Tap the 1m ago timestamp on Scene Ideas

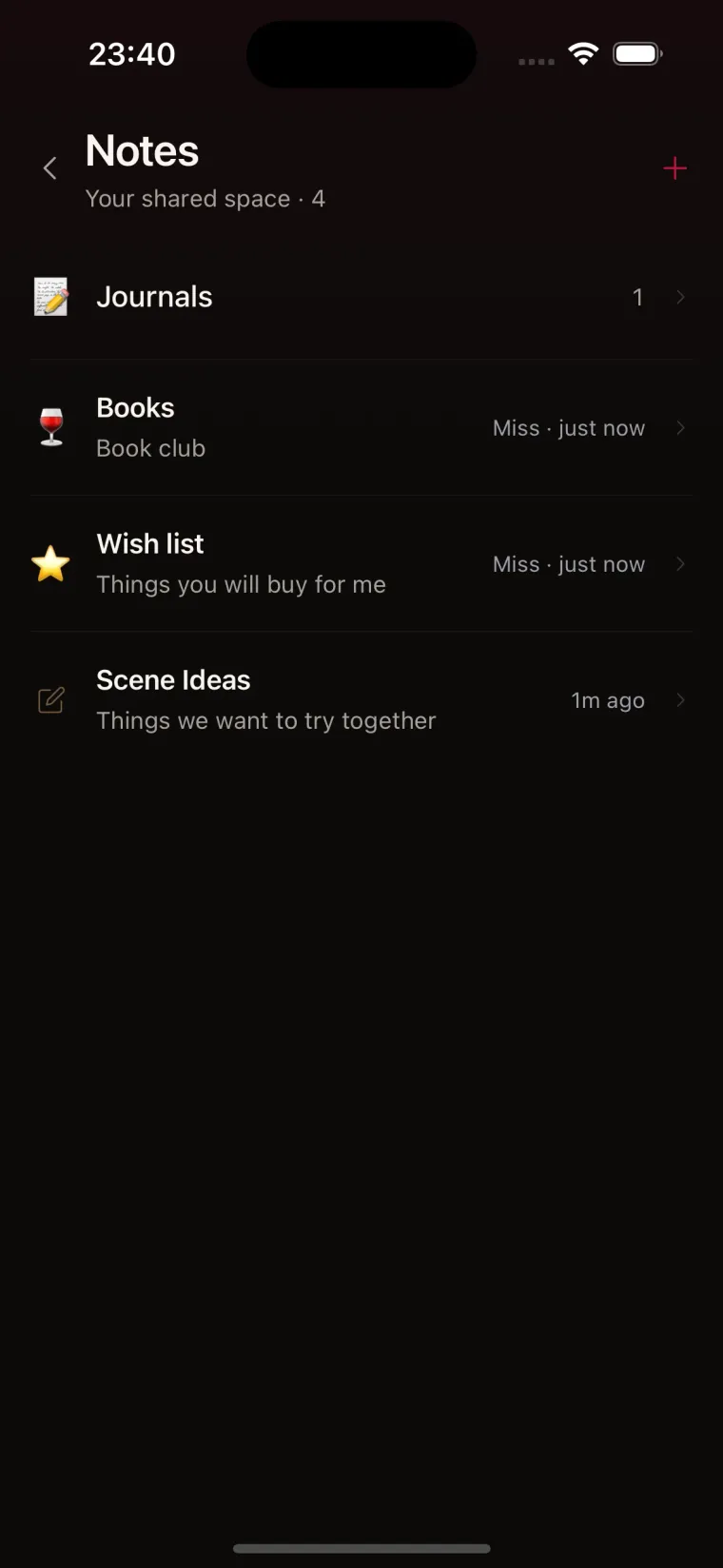pyautogui.click(x=607, y=699)
